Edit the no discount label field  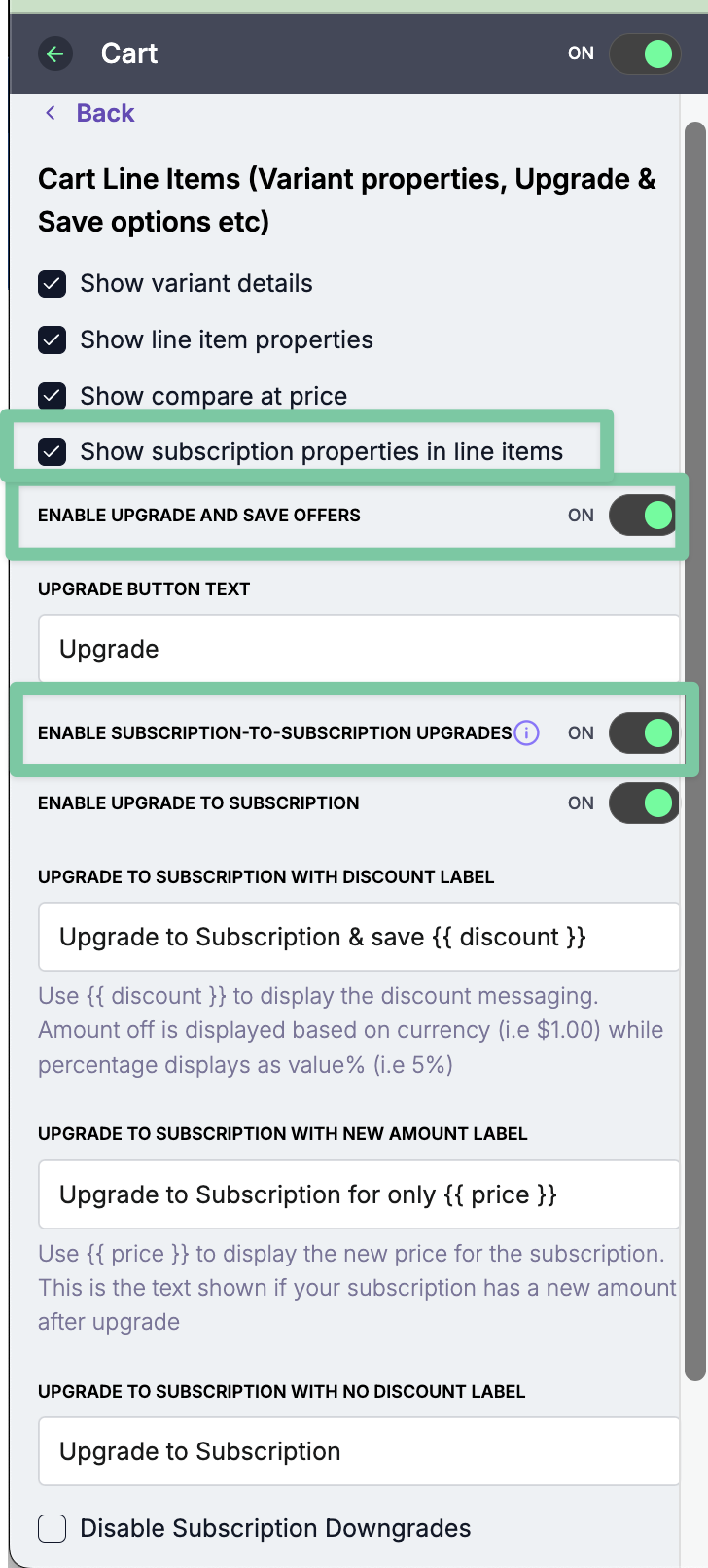tap(358, 1451)
